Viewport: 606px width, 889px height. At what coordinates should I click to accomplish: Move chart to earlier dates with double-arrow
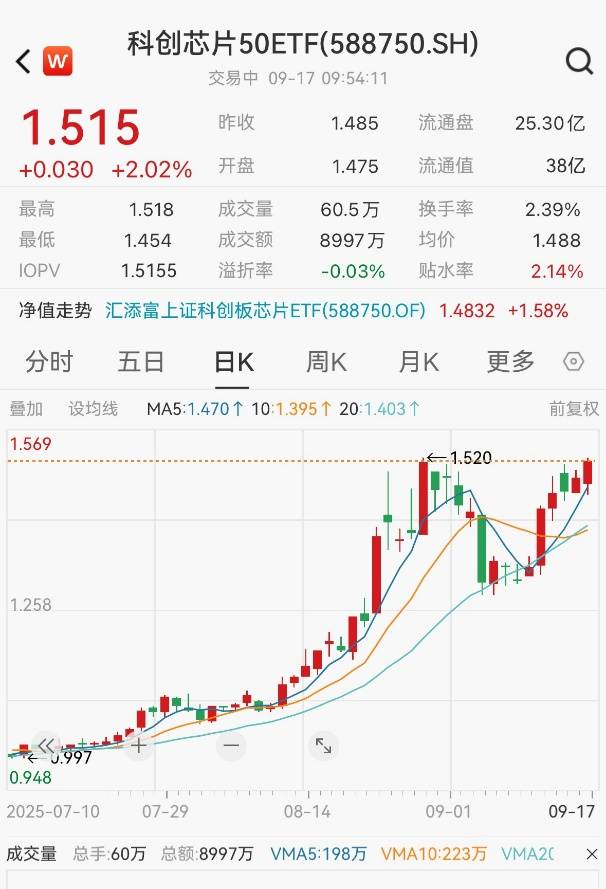[x=45, y=745]
